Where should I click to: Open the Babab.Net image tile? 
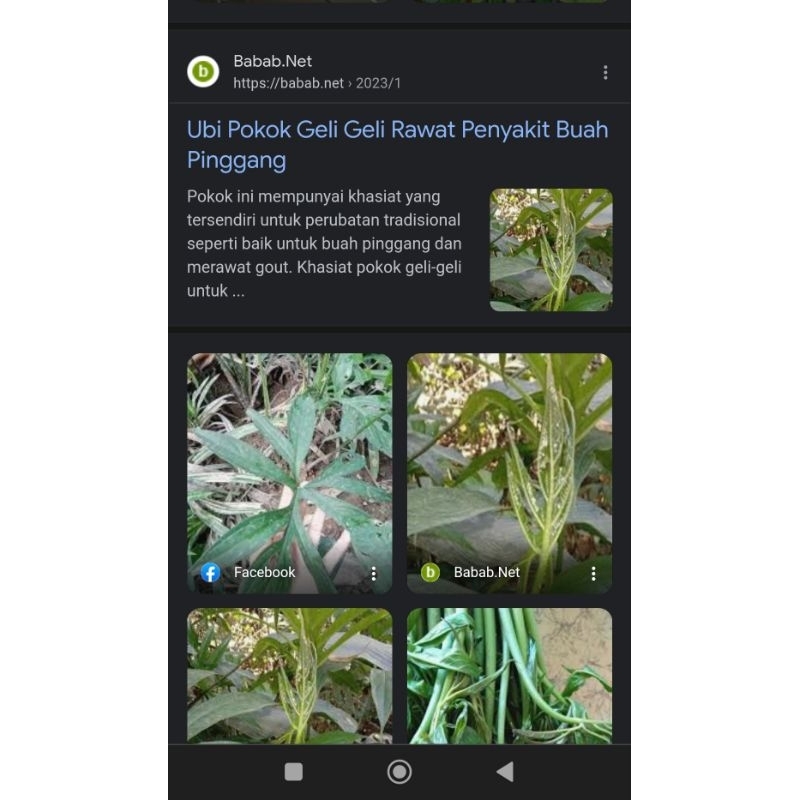[x=509, y=473]
